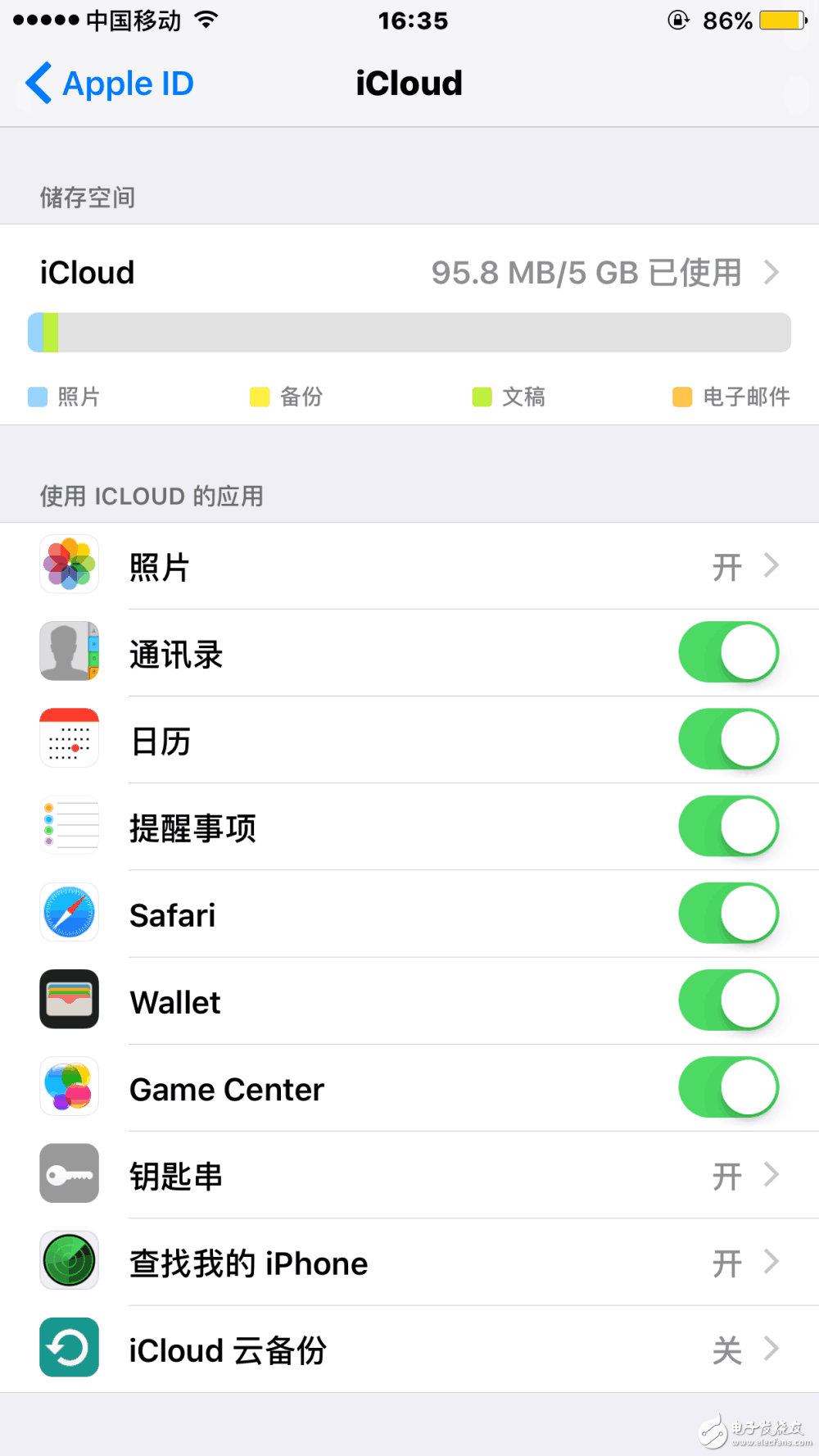Screen dimensions: 819x1456
Task: Expand the iCloud storage row chevron
Action: click(771, 272)
